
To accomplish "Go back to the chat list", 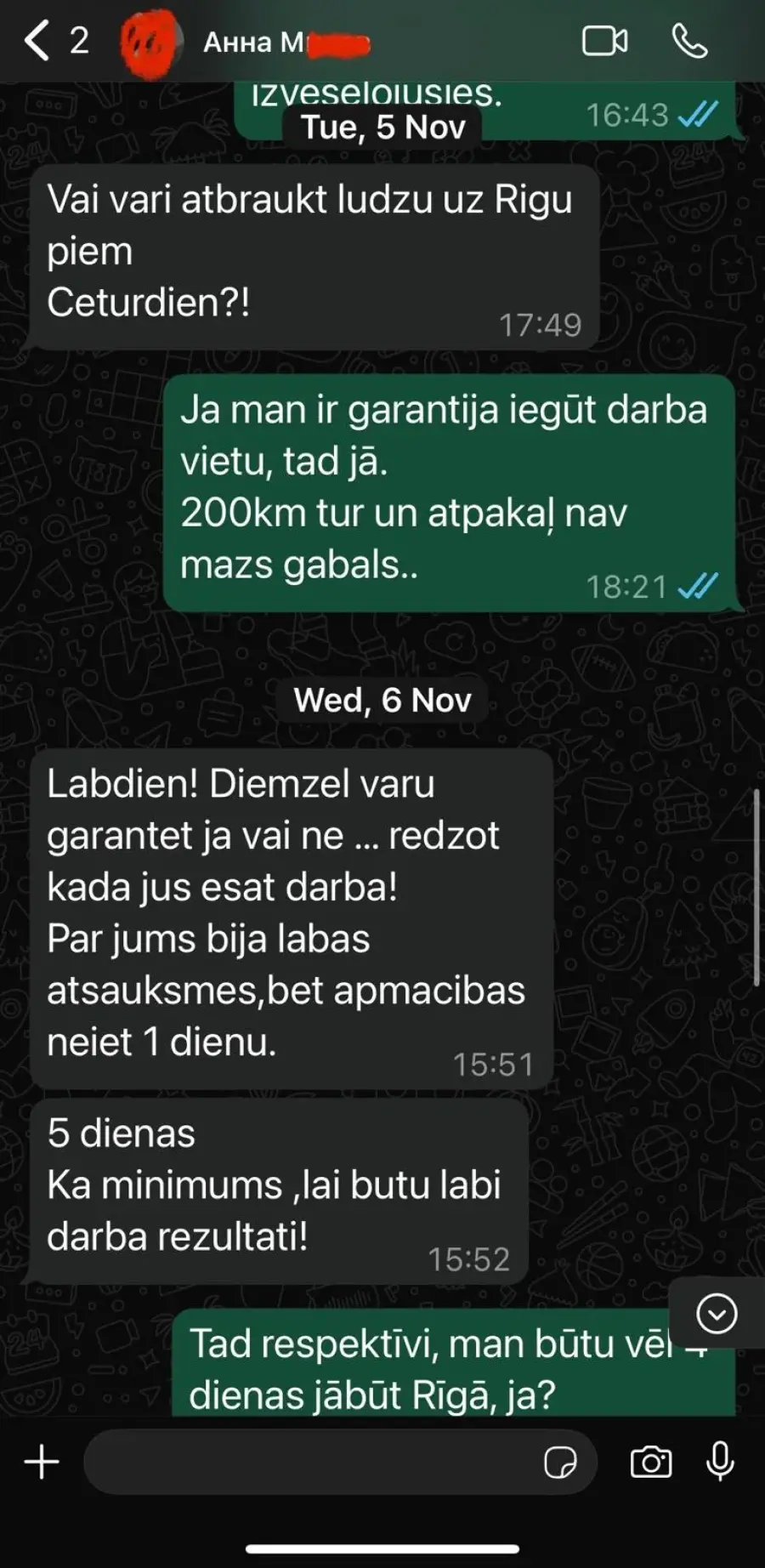I will pyautogui.click(x=55, y=41).
